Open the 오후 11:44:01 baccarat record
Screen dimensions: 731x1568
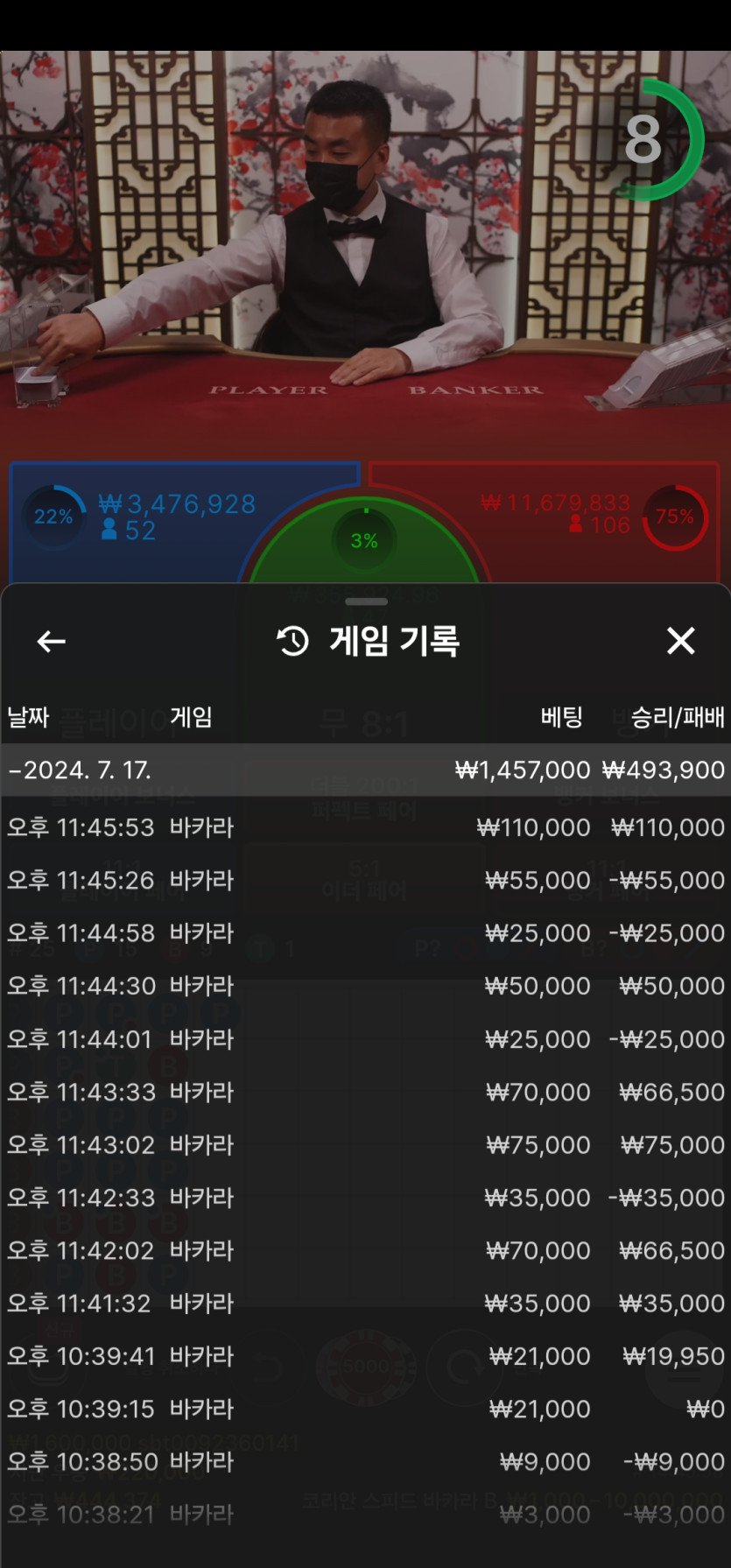(365, 1039)
